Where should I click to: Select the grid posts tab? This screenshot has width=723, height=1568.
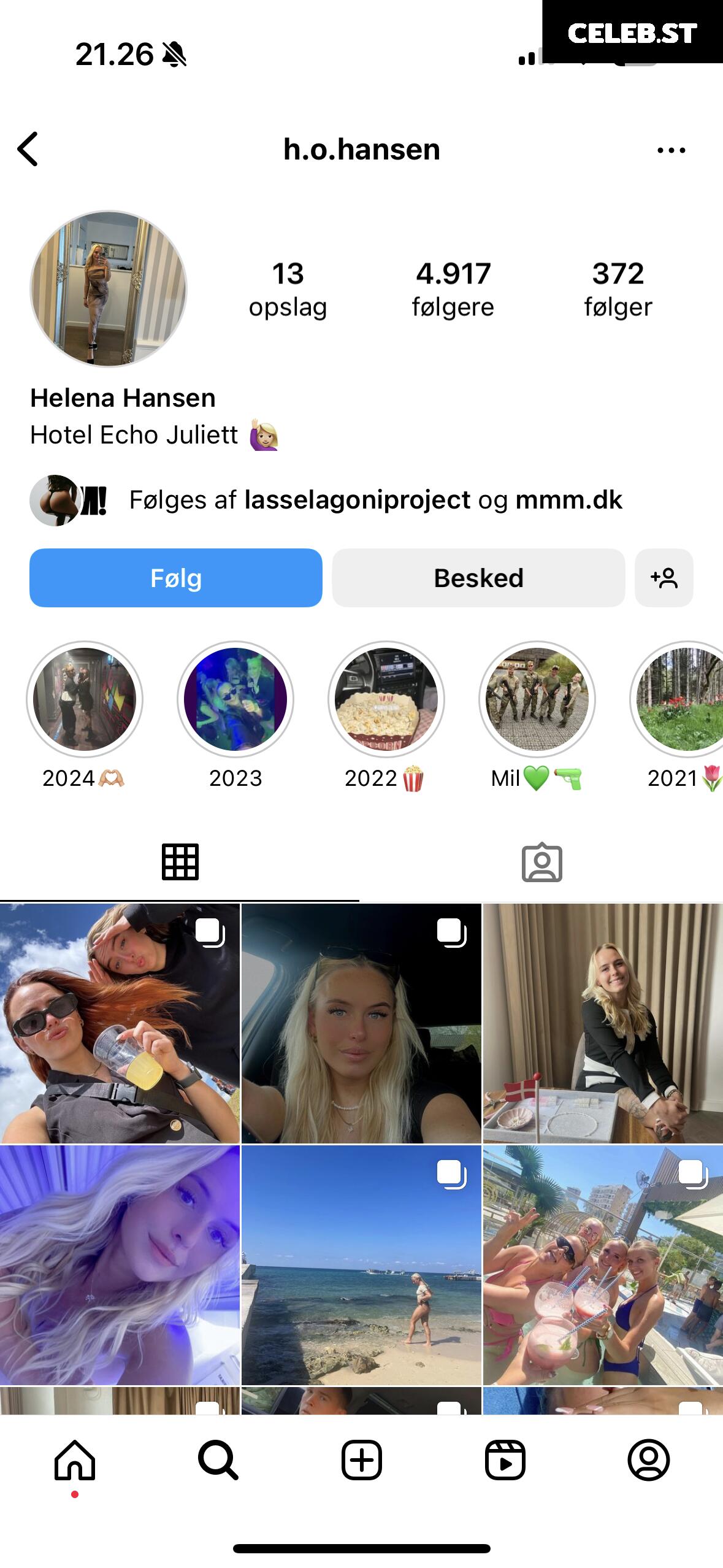point(180,863)
